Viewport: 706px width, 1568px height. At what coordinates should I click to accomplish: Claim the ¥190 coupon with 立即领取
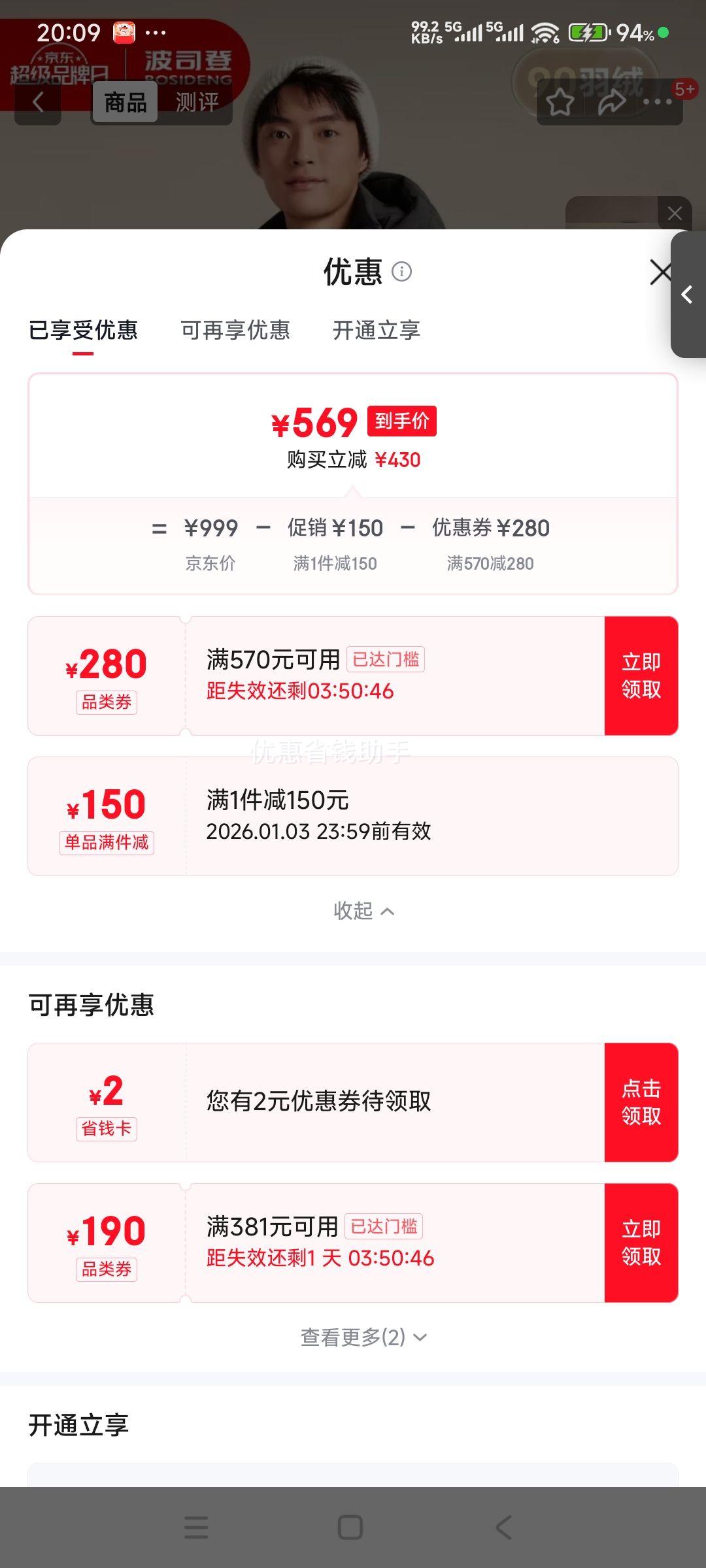[641, 1242]
